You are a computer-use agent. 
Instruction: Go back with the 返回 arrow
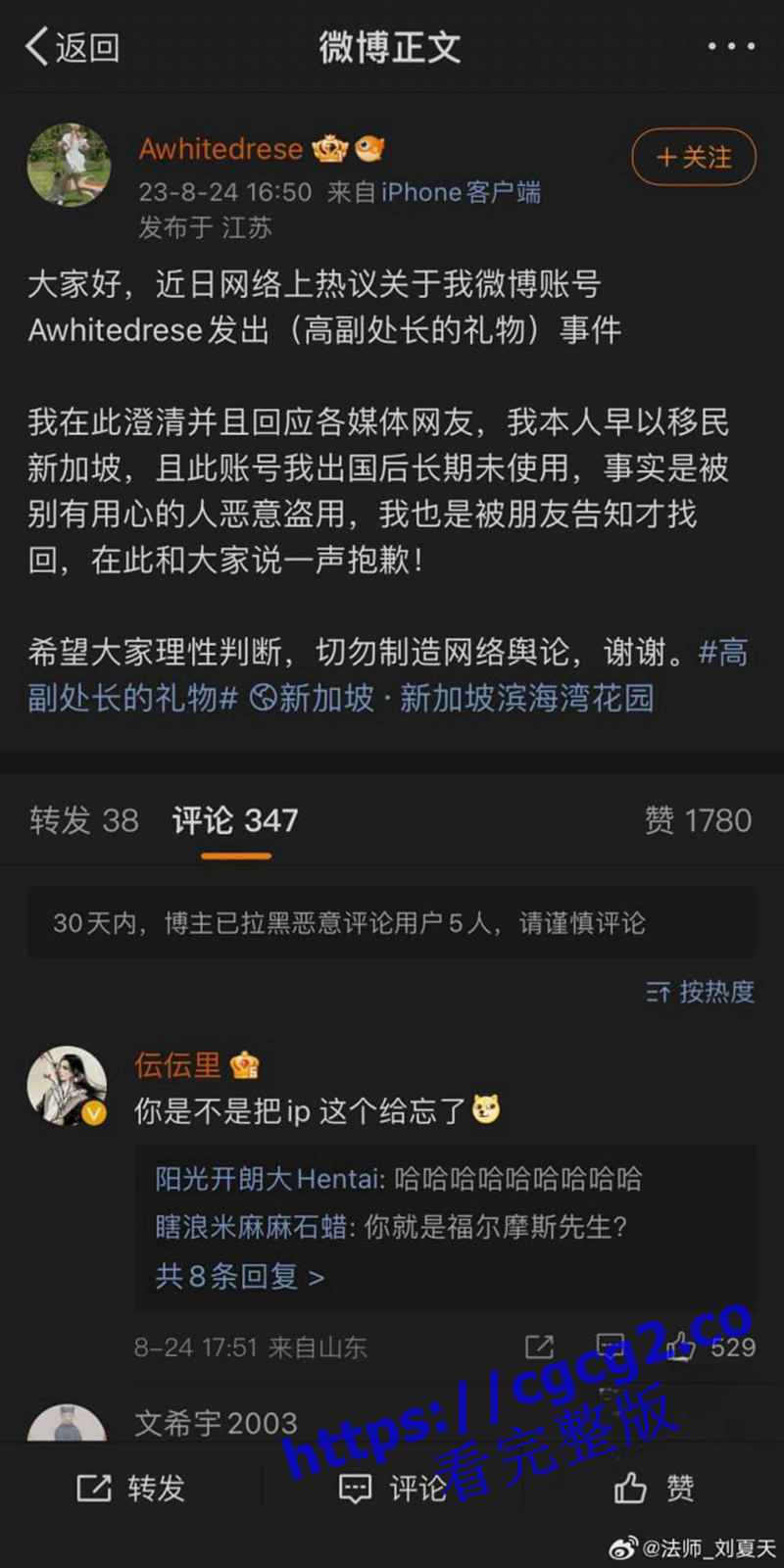click(71, 47)
